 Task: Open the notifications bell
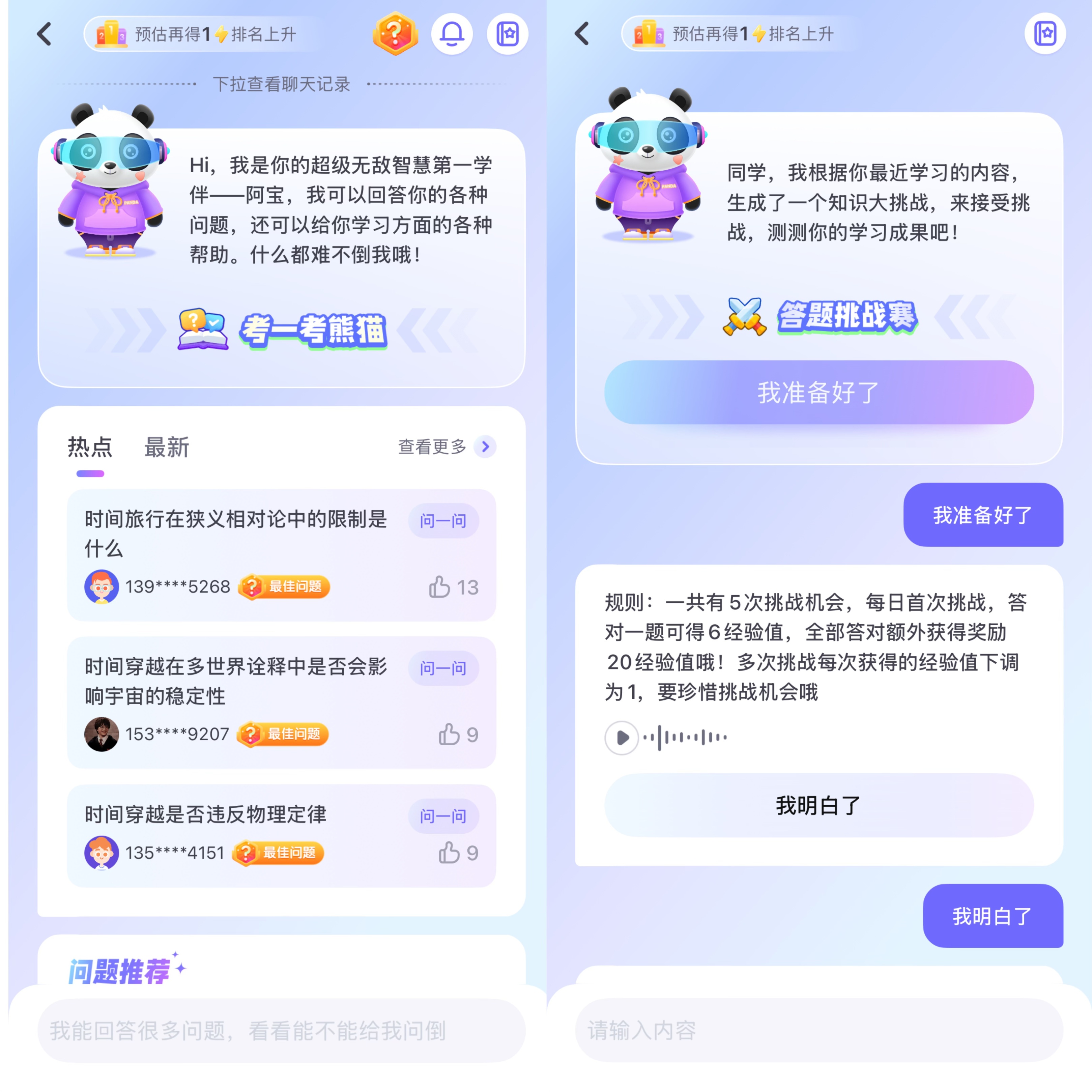[x=452, y=34]
